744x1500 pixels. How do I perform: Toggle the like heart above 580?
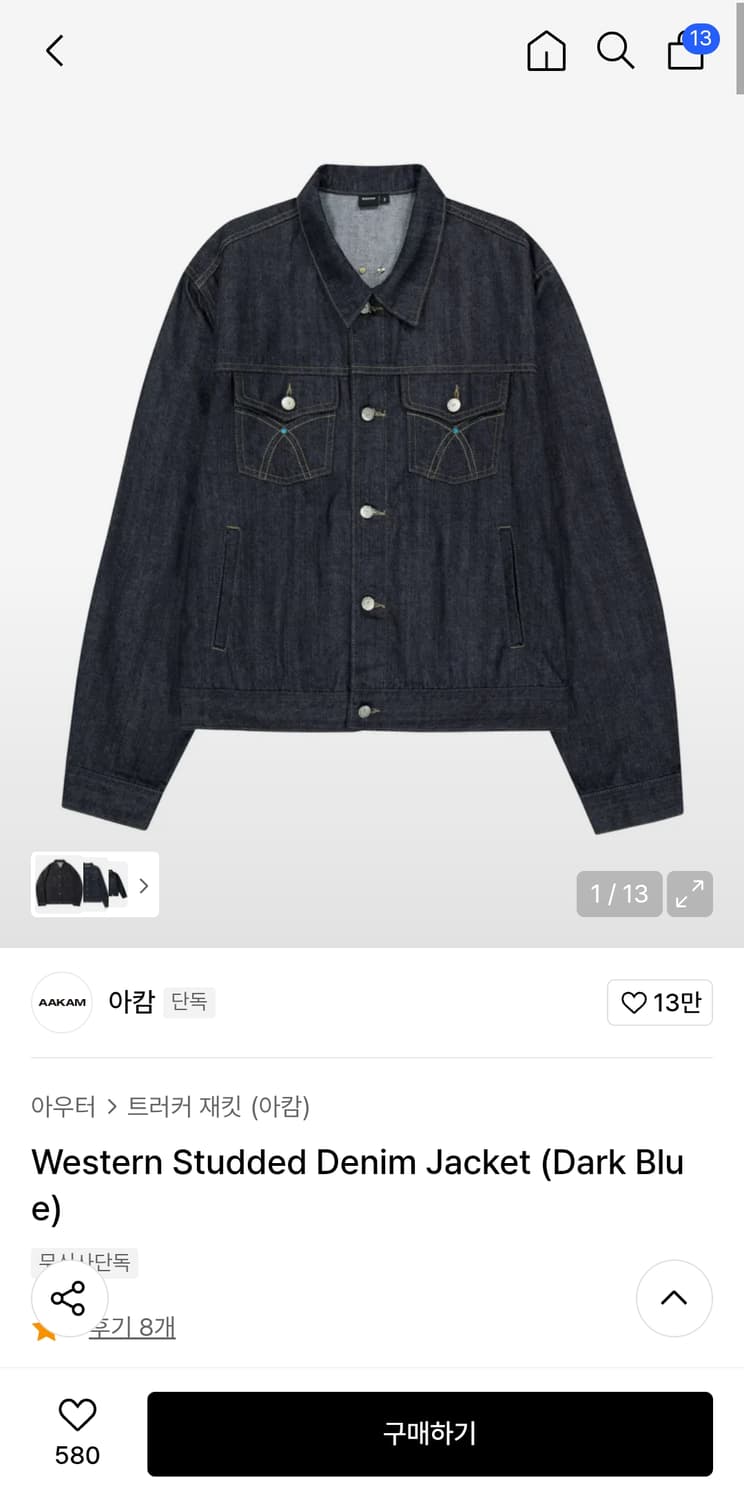pyautogui.click(x=76, y=1413)
